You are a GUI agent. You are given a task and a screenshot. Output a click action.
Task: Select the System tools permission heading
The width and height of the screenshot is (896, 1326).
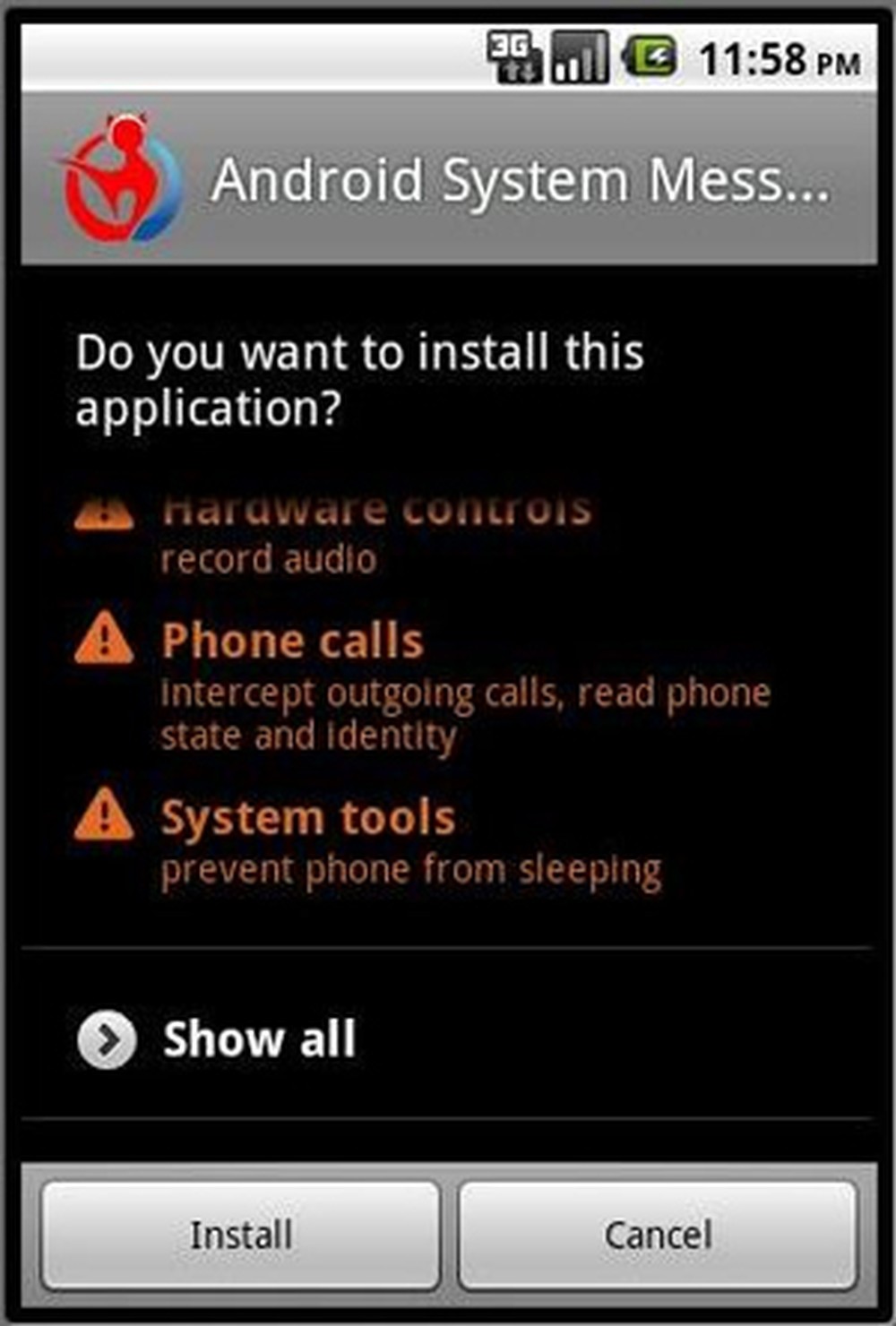(306, 815)
